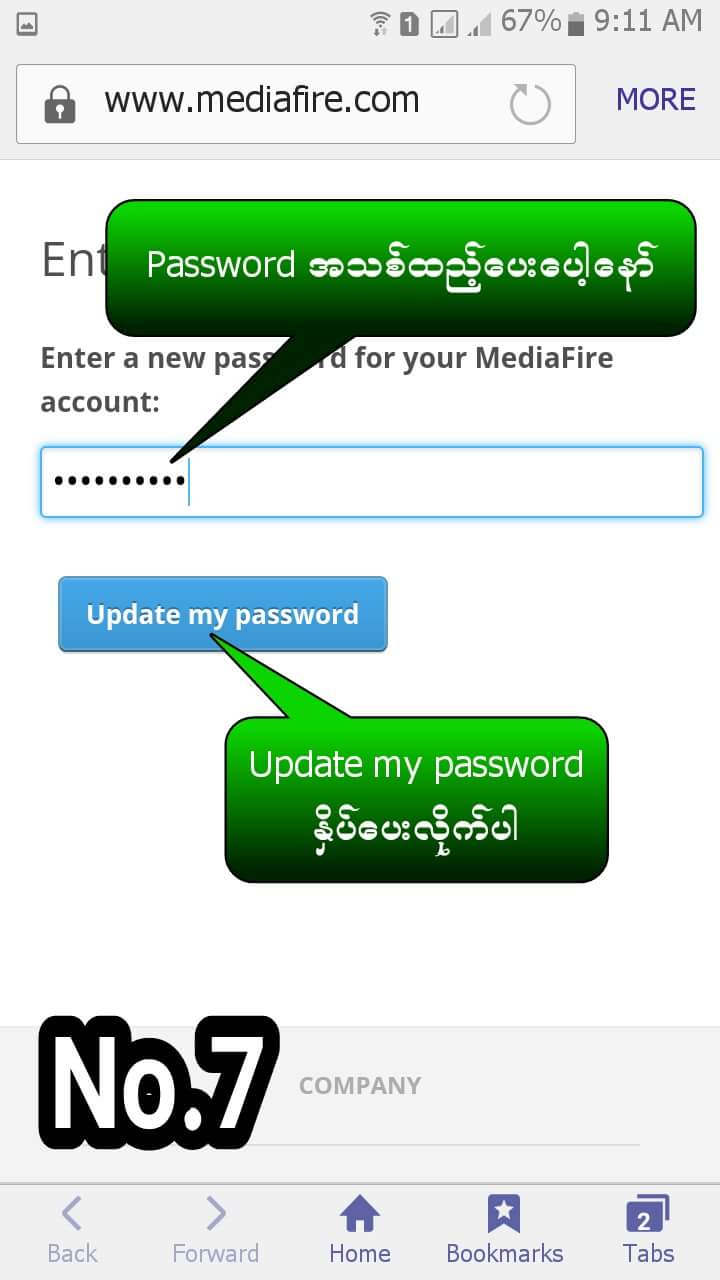Tap the notification badge icon showing 1

click(x=411, y=20)
